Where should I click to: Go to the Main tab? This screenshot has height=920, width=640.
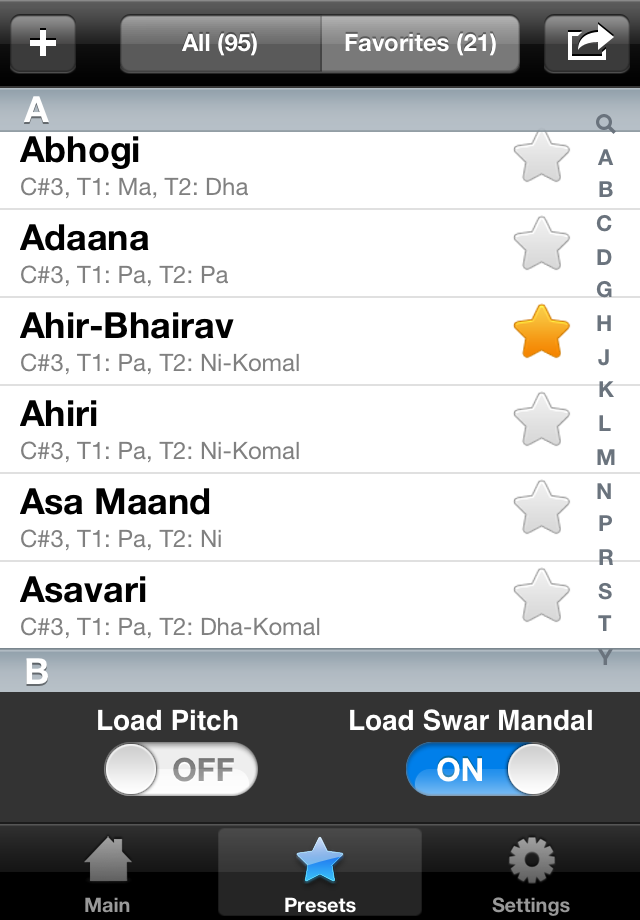(107, 874)
